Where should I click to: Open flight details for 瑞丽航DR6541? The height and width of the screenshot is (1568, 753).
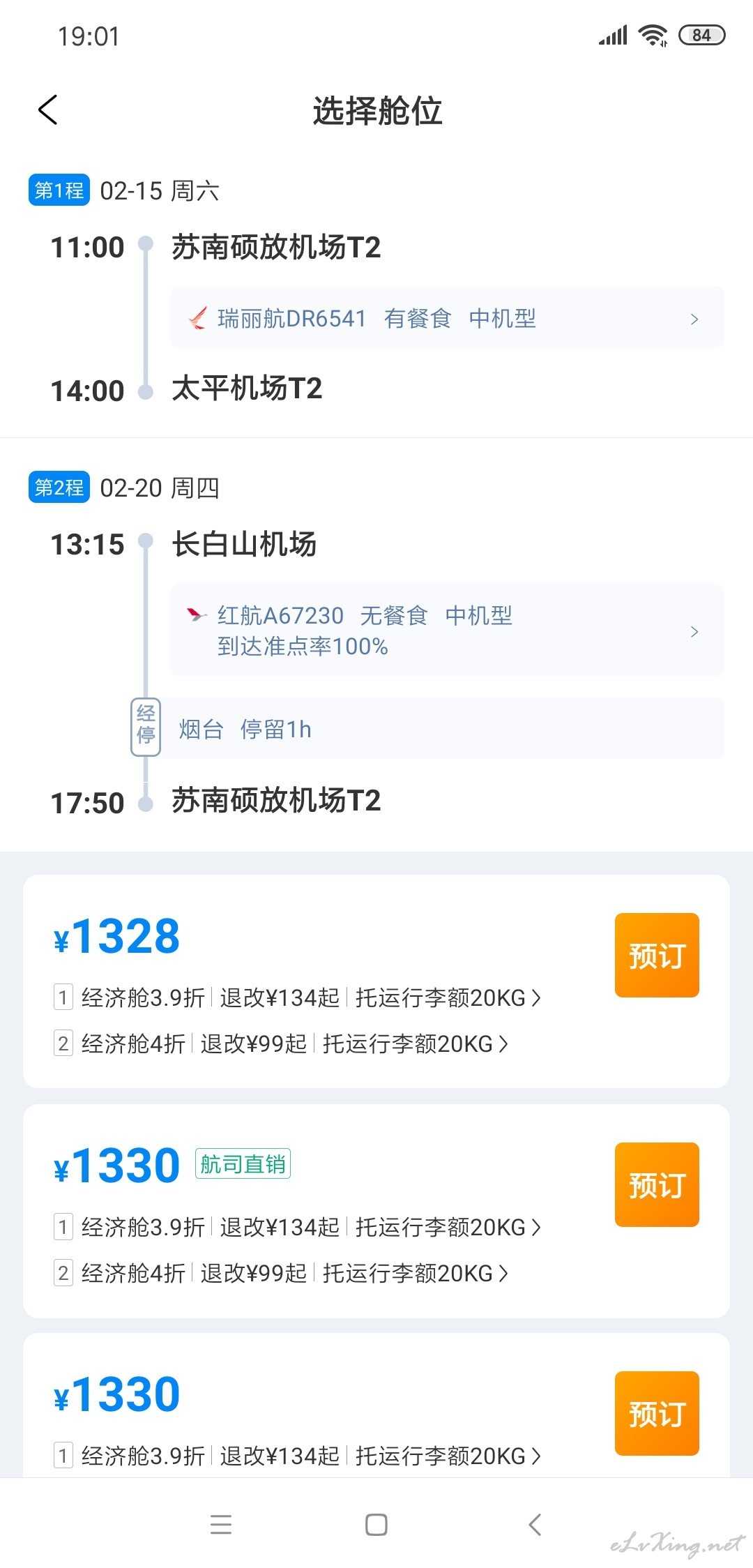447,317
